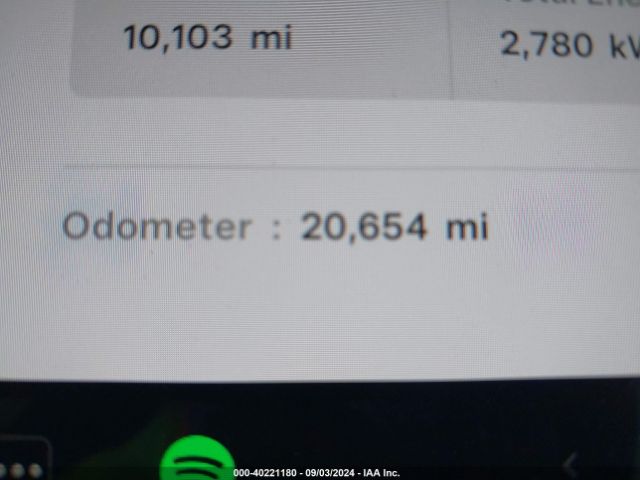Tap the left chevron arrow
Screen dimensions: 640x480
pyautogui.click(x=571, y=464)
